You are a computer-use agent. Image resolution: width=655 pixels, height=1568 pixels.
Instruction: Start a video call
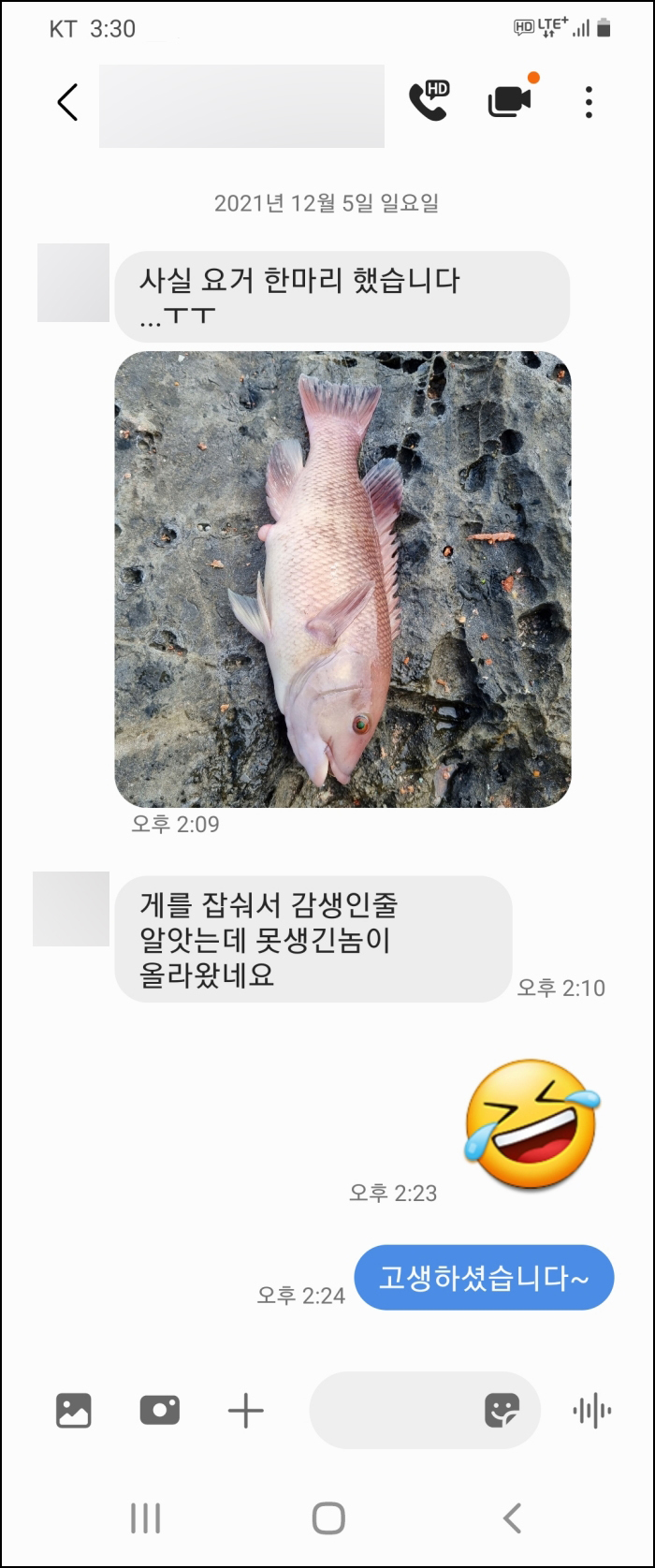pyautogui.click(x=510, y=101)
